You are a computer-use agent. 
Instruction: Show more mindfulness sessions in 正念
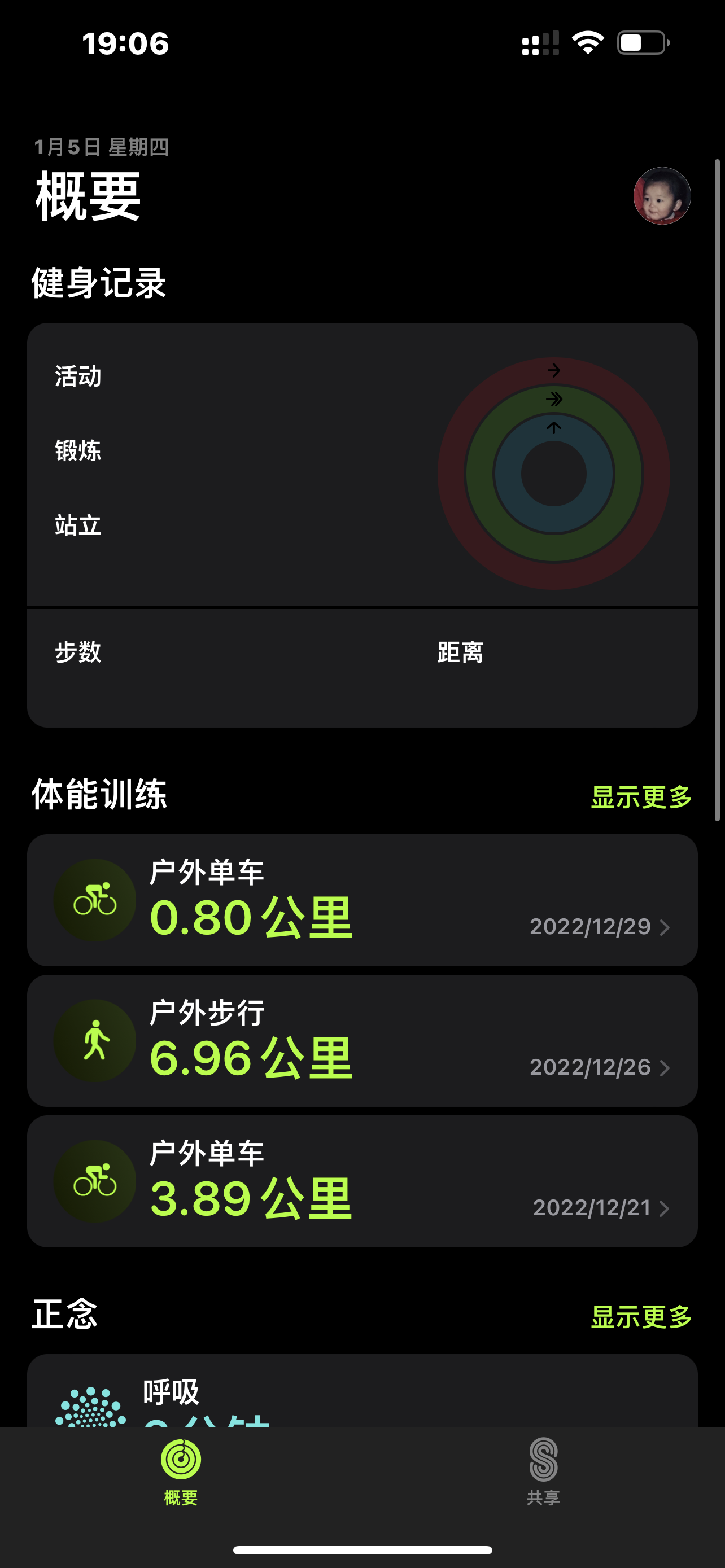tap(641, 1317)
